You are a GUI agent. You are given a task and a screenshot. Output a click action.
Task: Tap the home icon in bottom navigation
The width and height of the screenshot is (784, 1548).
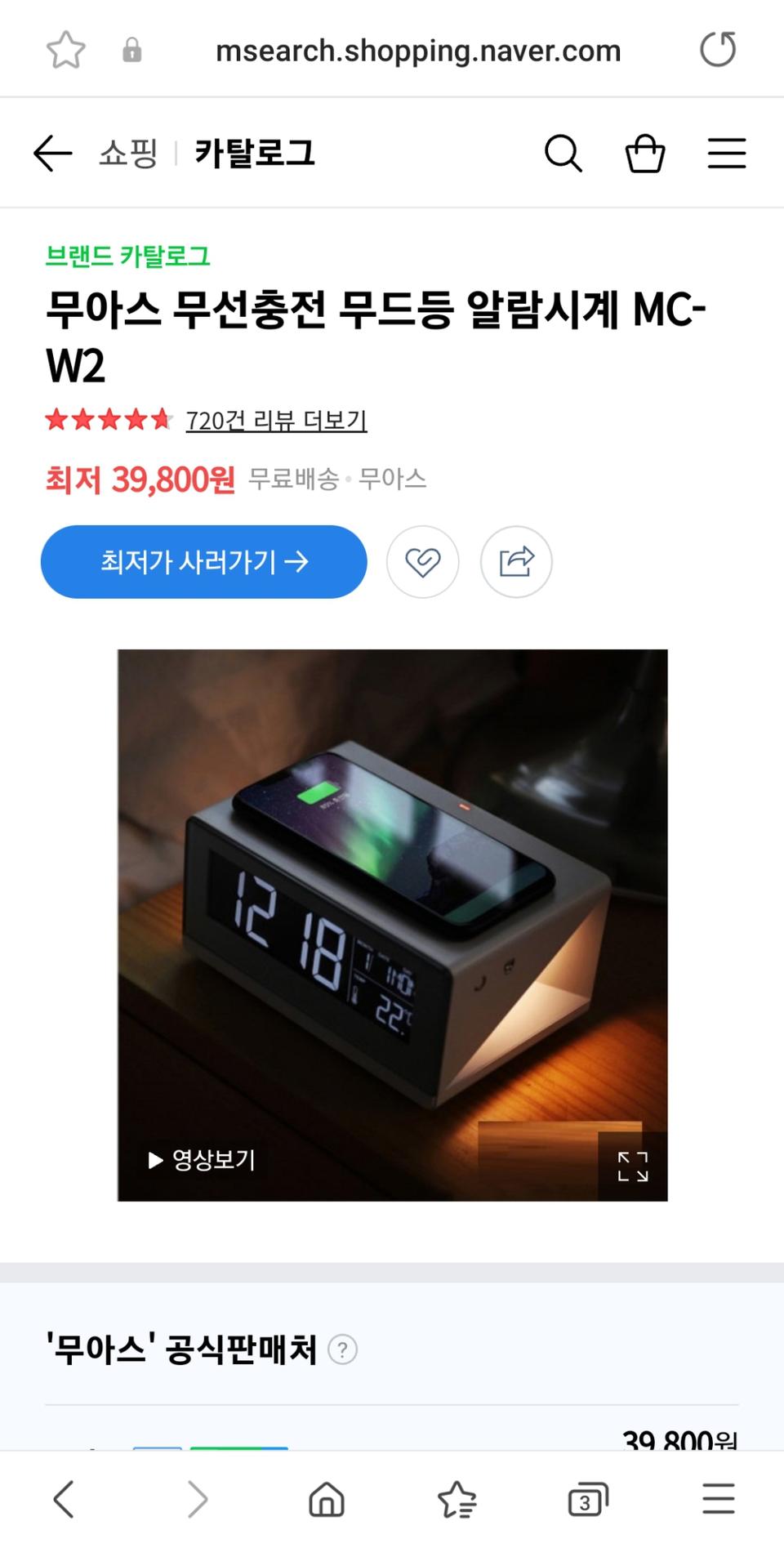point(326,1499)
